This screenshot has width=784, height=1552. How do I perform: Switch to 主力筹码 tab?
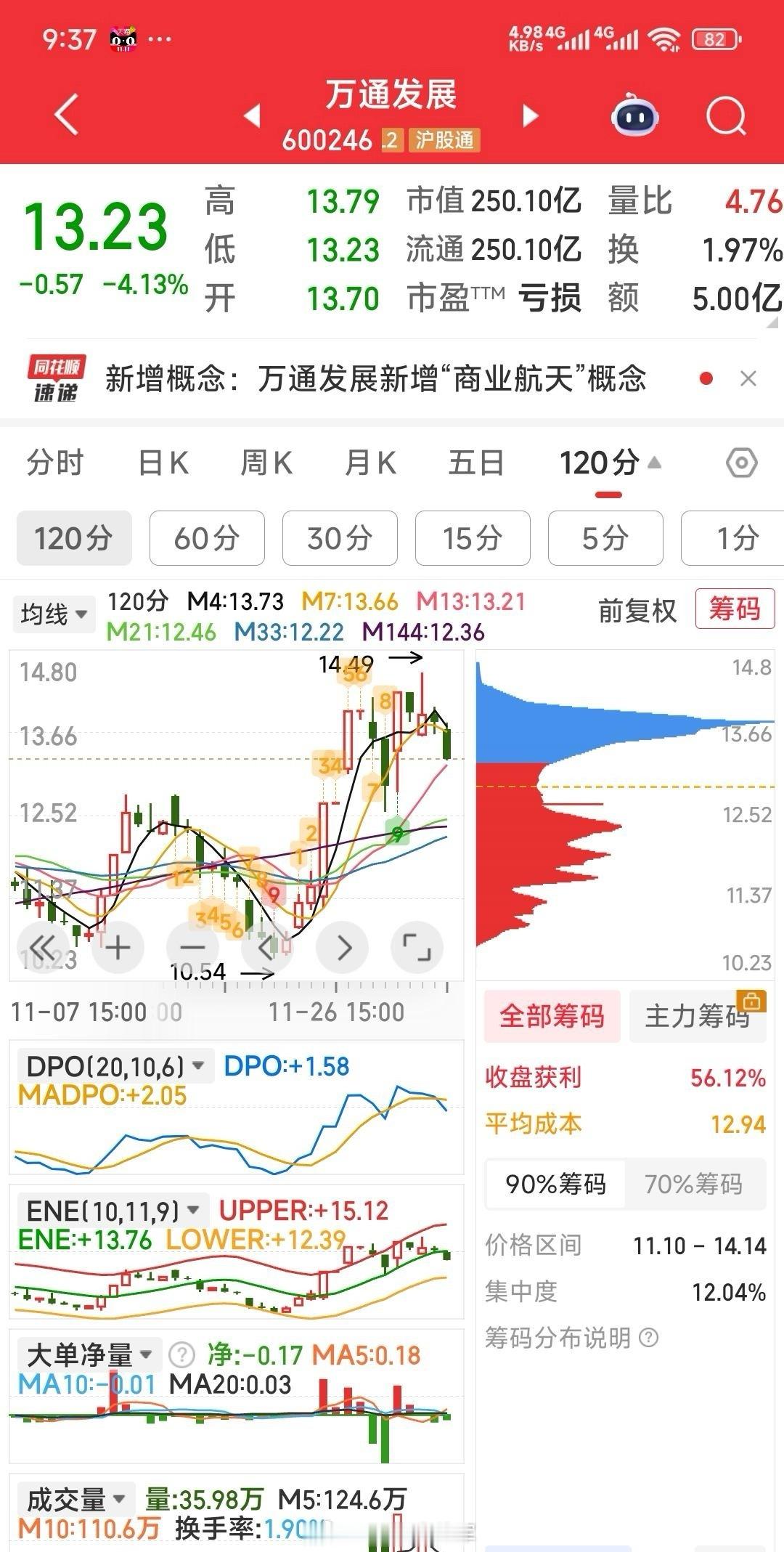coord(697,1016)
